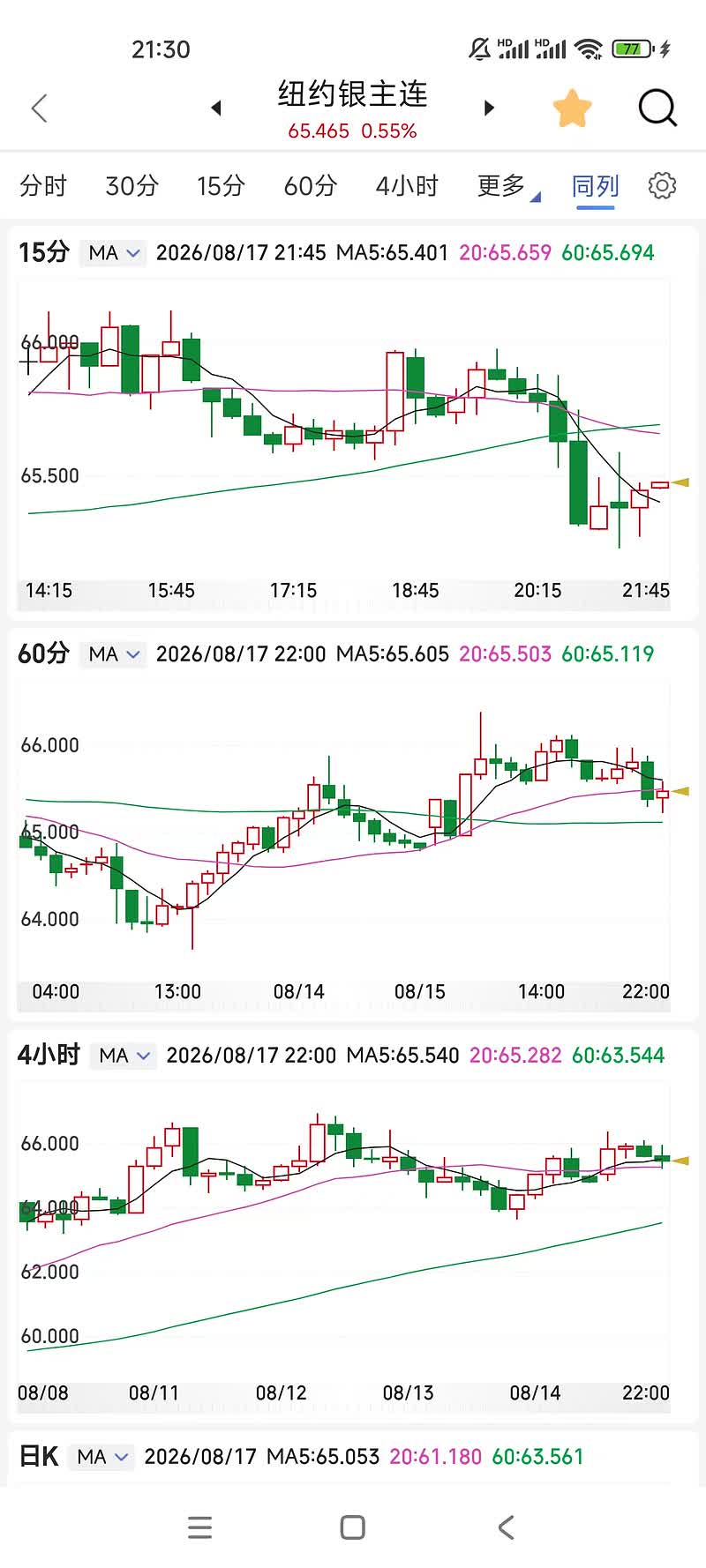Open the MA indicator dropdown on the 日K chart

(102, 1457)
